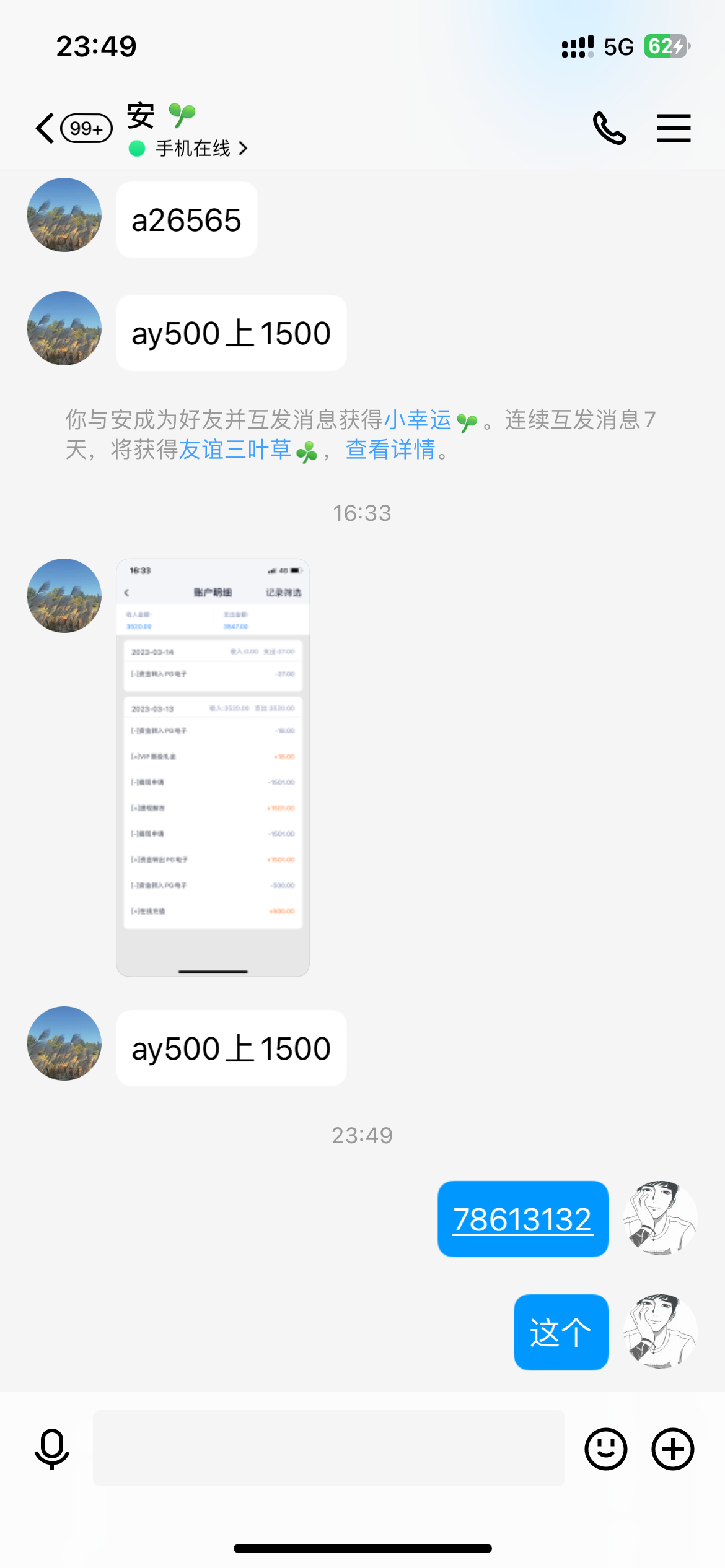Open my own avatar beside 这个 message
The image size is (725, 1568).
[660, 1331]
